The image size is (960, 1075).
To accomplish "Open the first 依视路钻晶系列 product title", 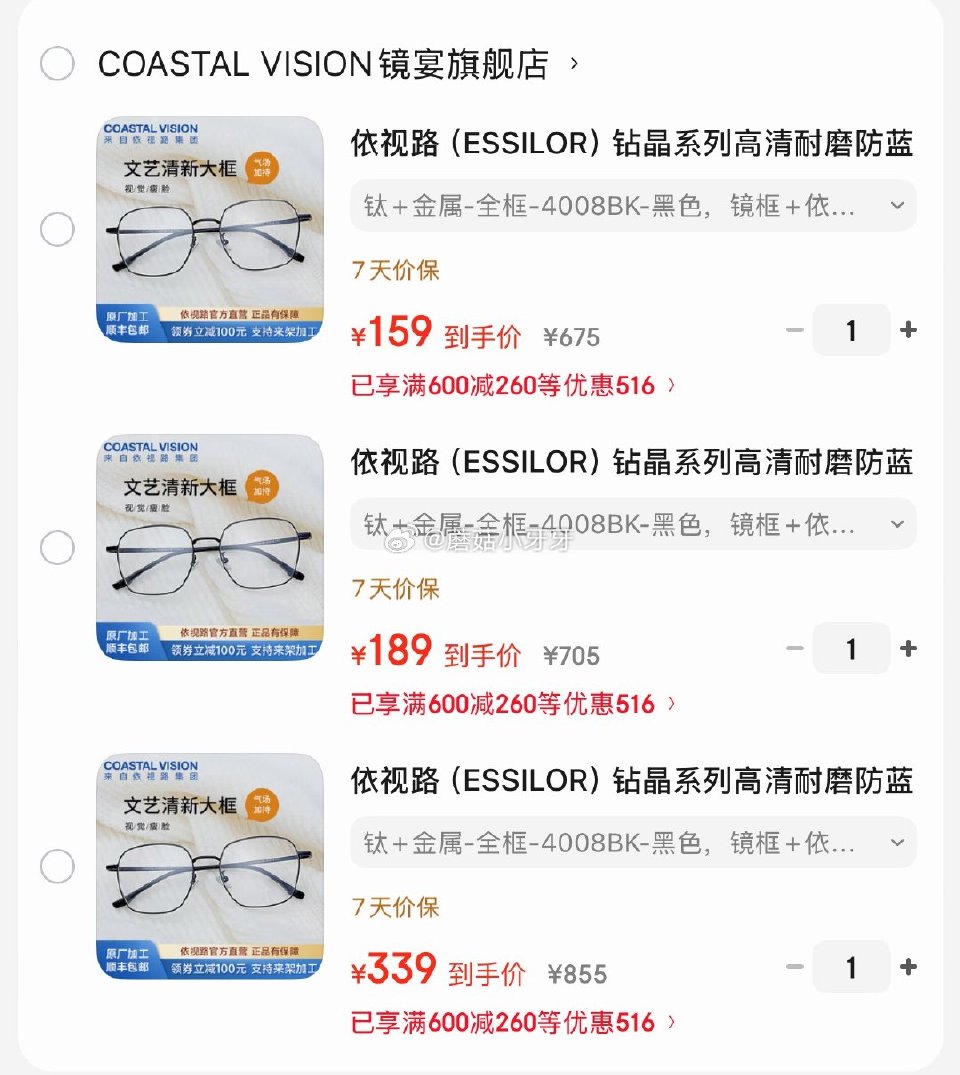I will tap(633, 145).
